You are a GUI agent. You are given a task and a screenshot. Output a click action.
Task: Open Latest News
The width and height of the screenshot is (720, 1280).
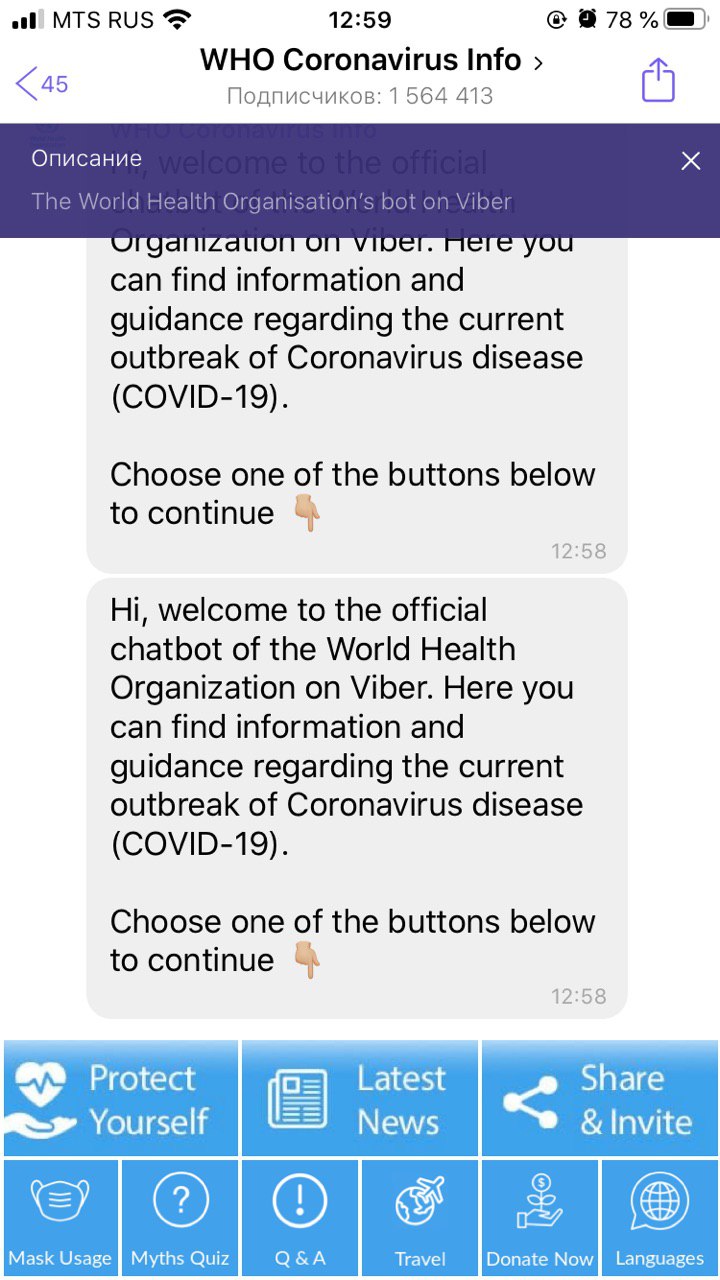coord(360,1098)
